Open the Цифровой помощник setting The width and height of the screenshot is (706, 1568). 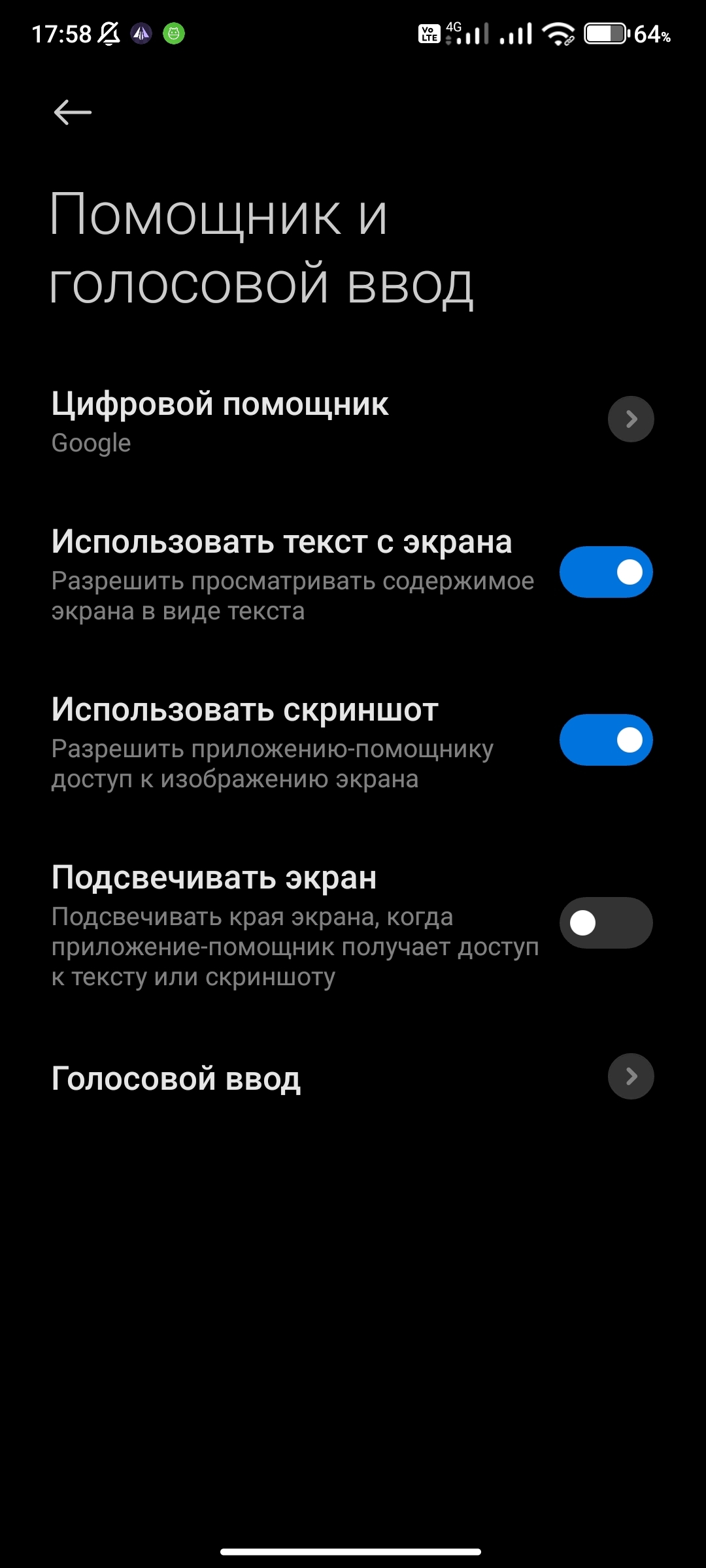click(x=353, y=420)
